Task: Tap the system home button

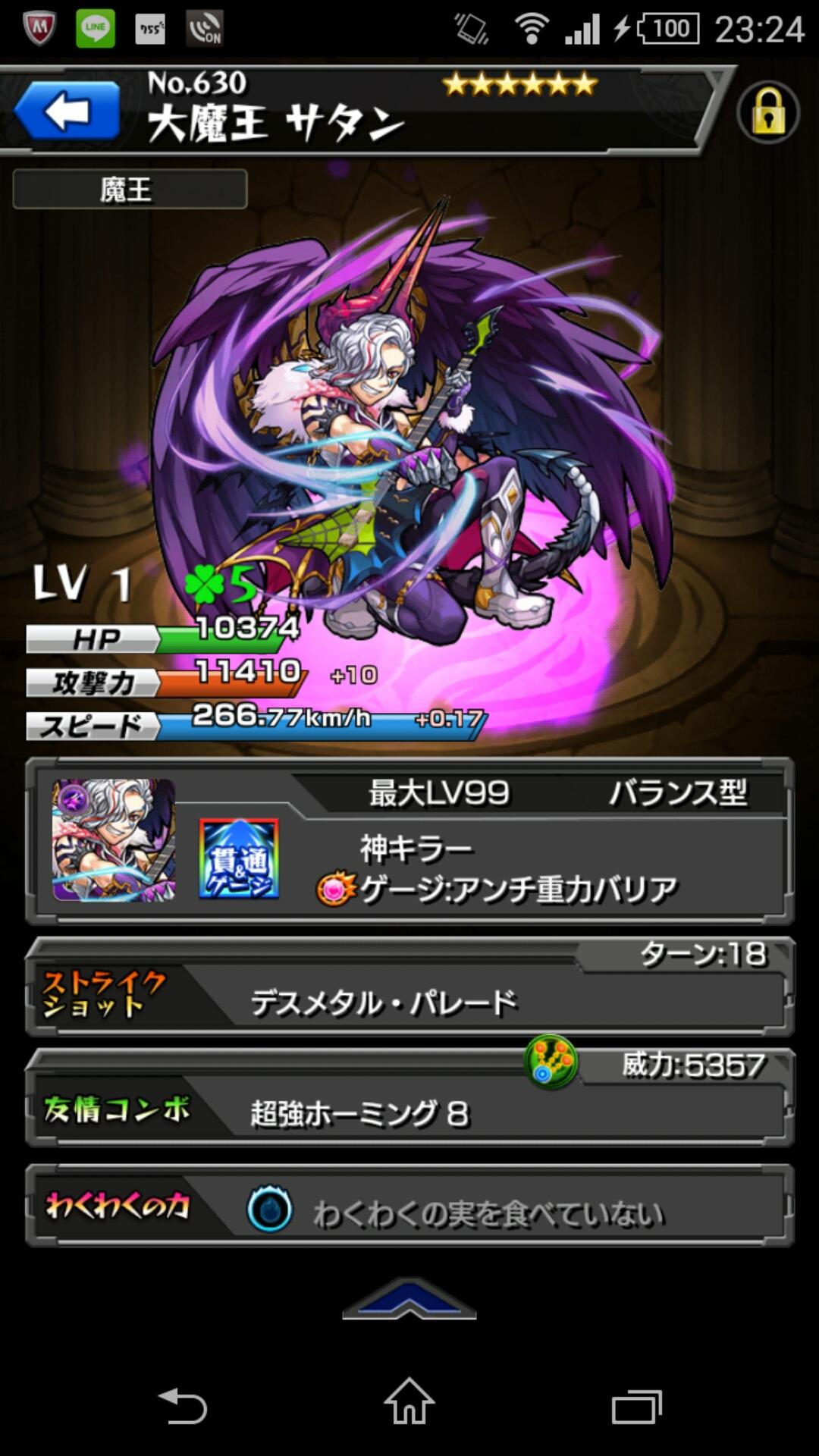Action: coord(409,1403)
